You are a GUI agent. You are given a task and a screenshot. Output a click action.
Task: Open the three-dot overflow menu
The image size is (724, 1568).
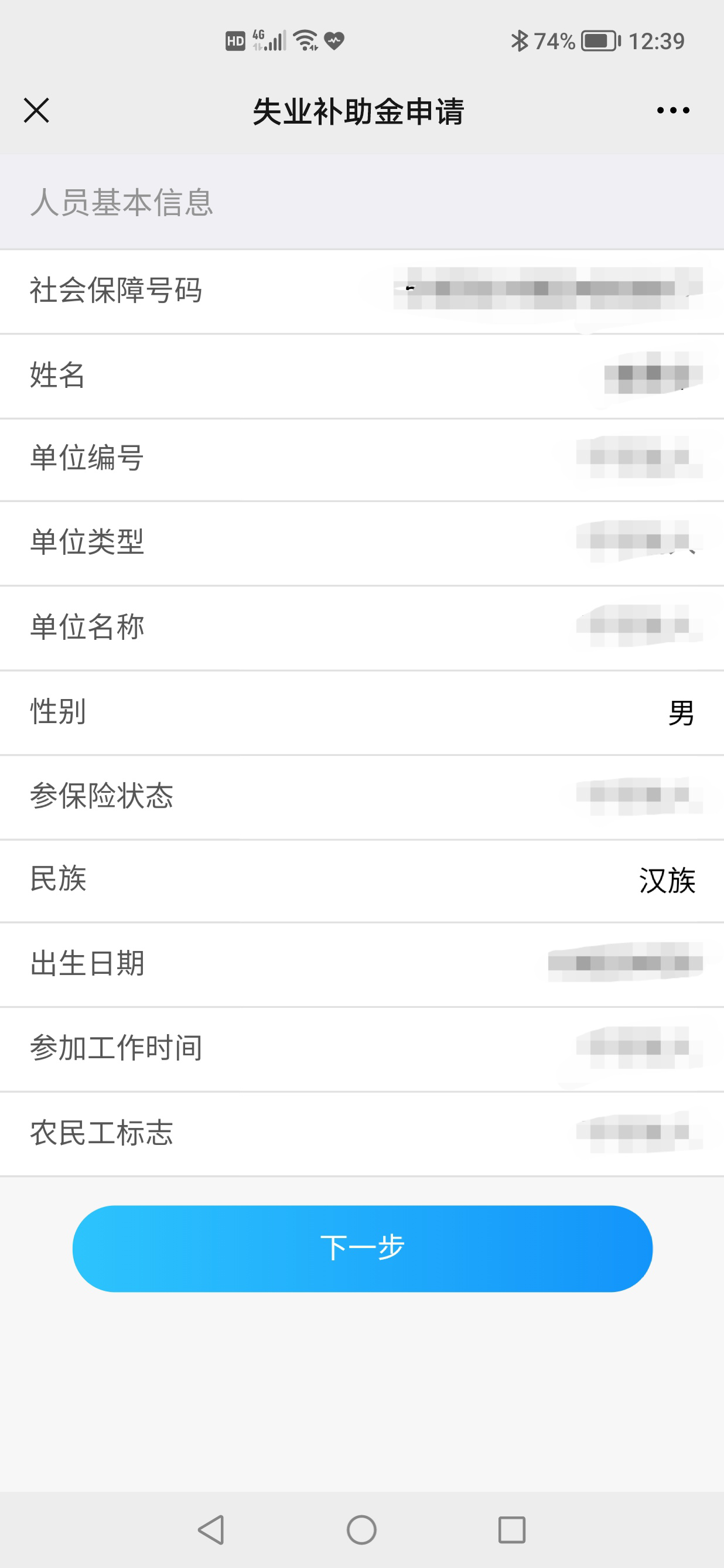[x=673, y=111]
